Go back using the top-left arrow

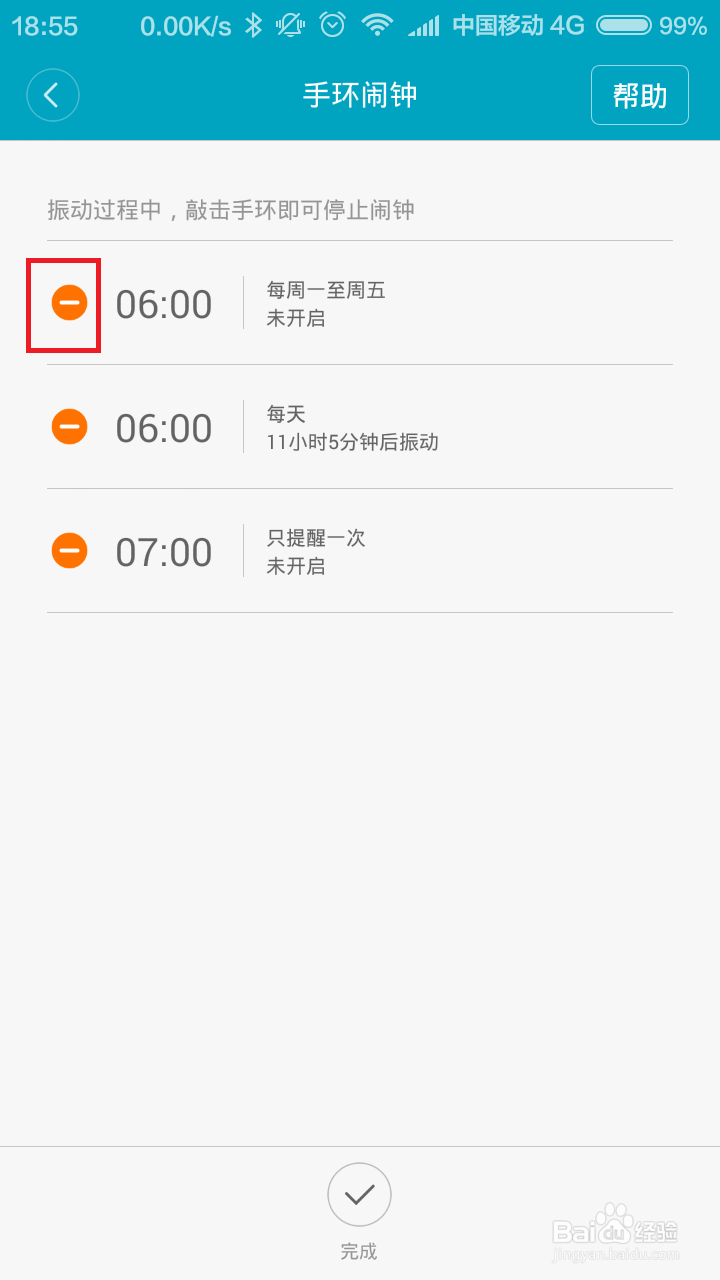click(52, 95)
